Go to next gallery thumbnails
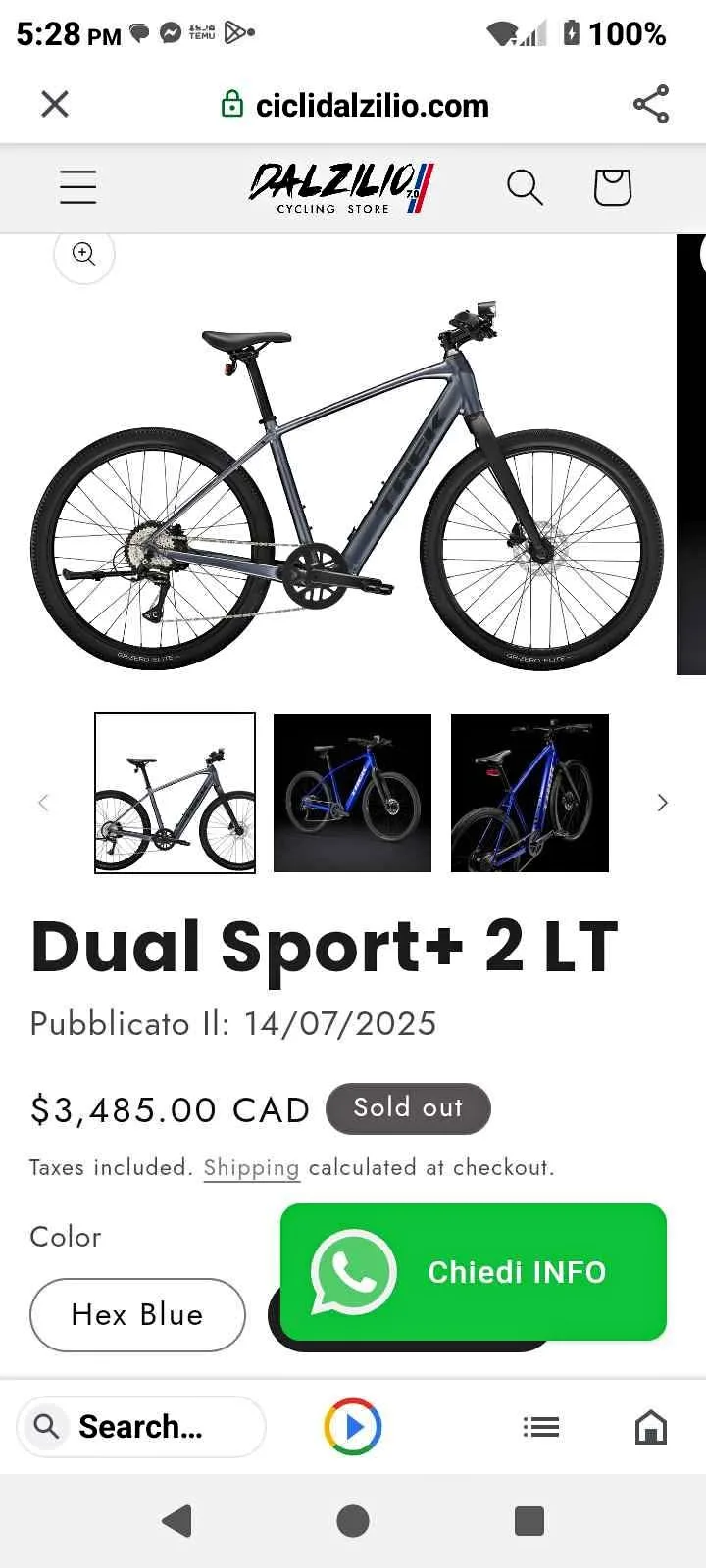 [x=663, y=803]
